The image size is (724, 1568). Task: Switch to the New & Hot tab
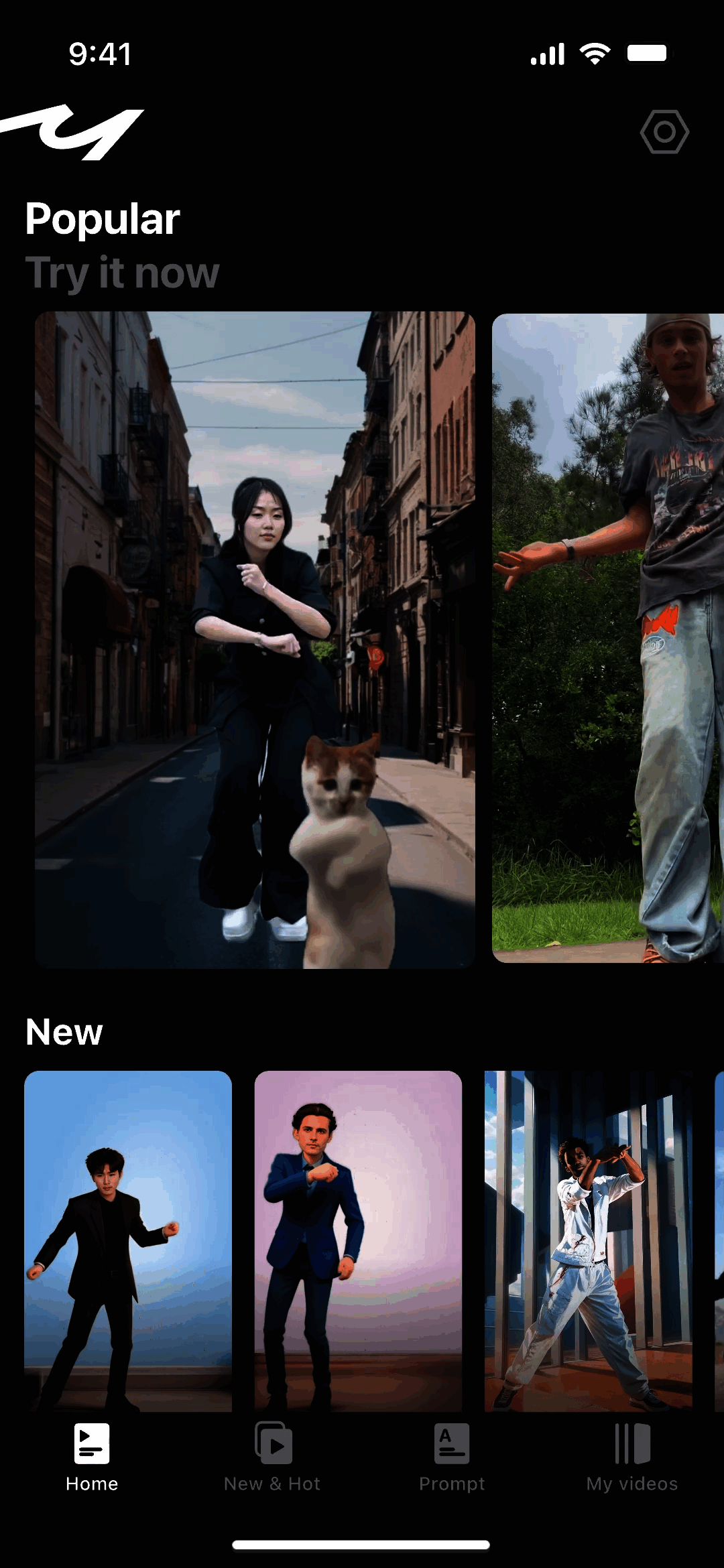click(x=272, y=1458)
